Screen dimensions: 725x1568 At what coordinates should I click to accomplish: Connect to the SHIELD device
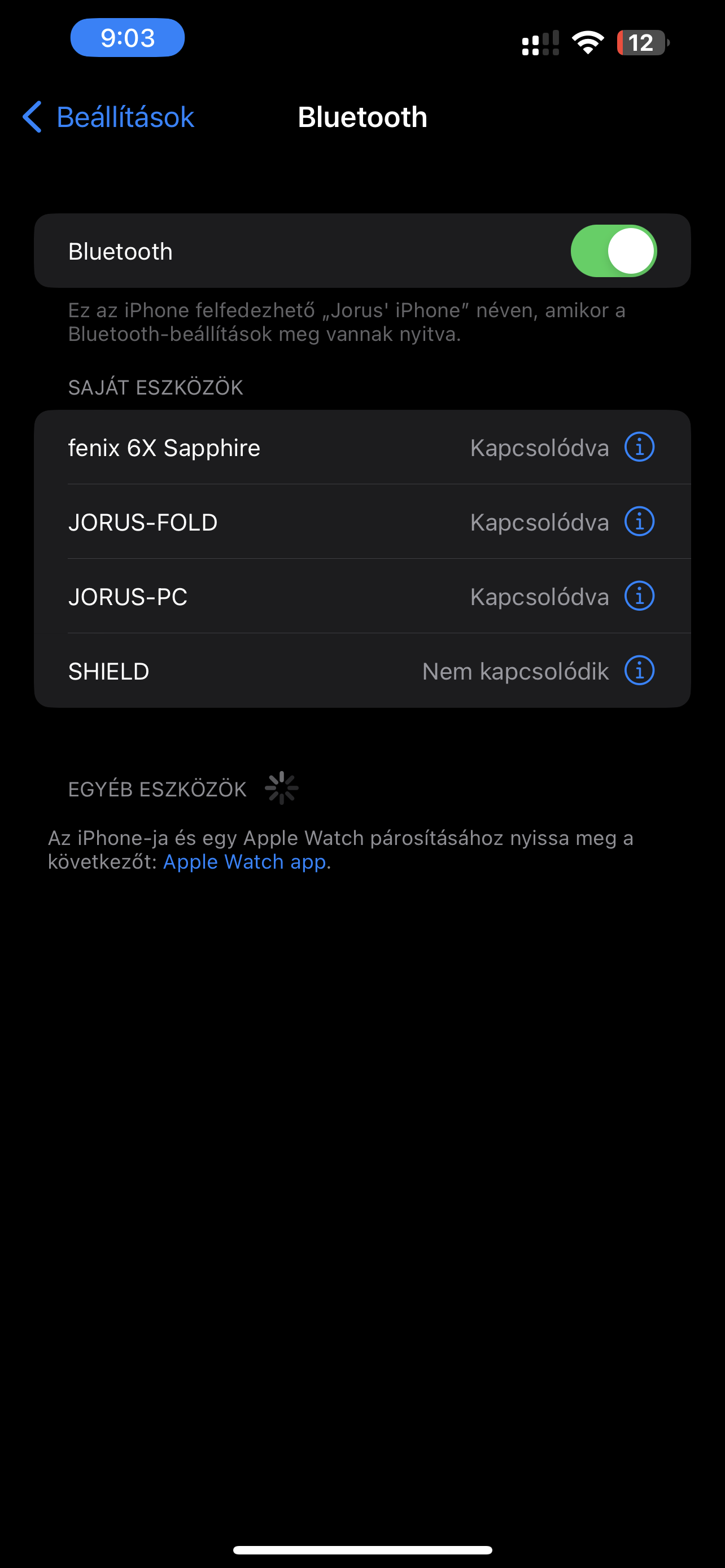coord(362,671)
